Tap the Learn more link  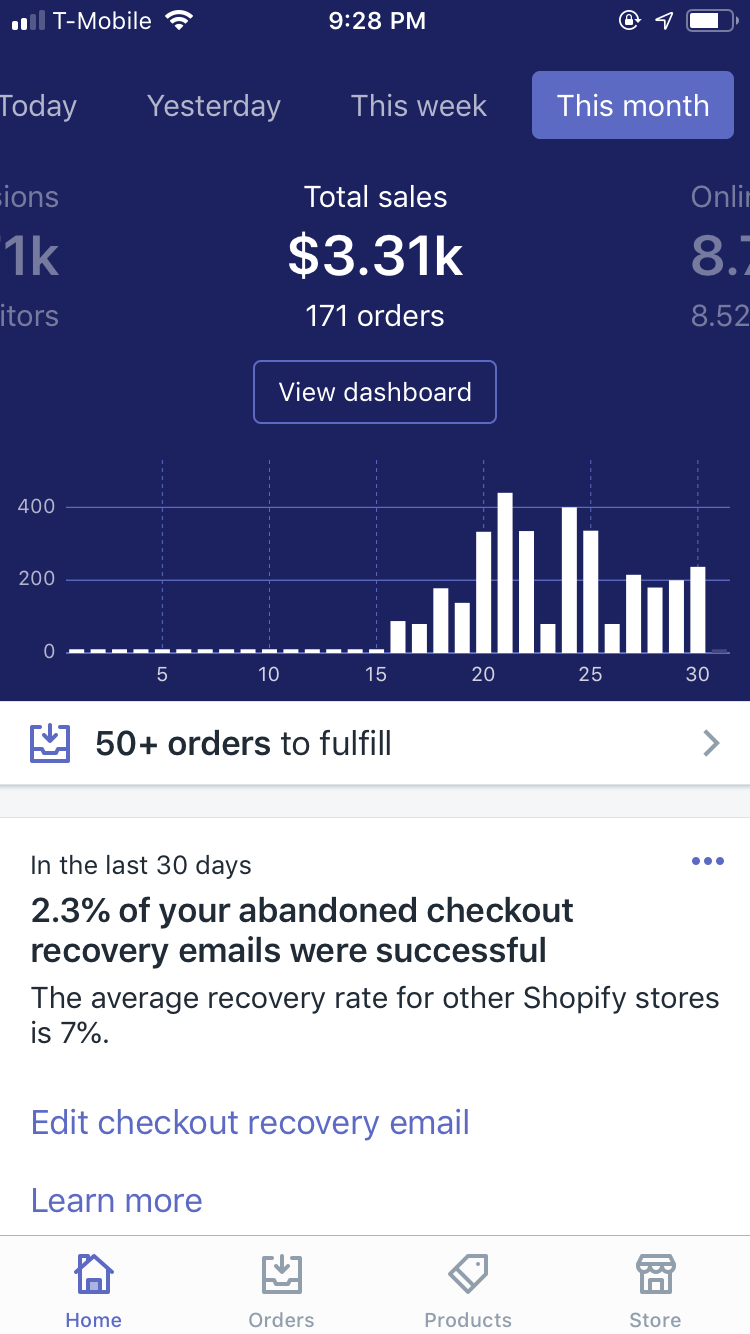point(117,1200)
